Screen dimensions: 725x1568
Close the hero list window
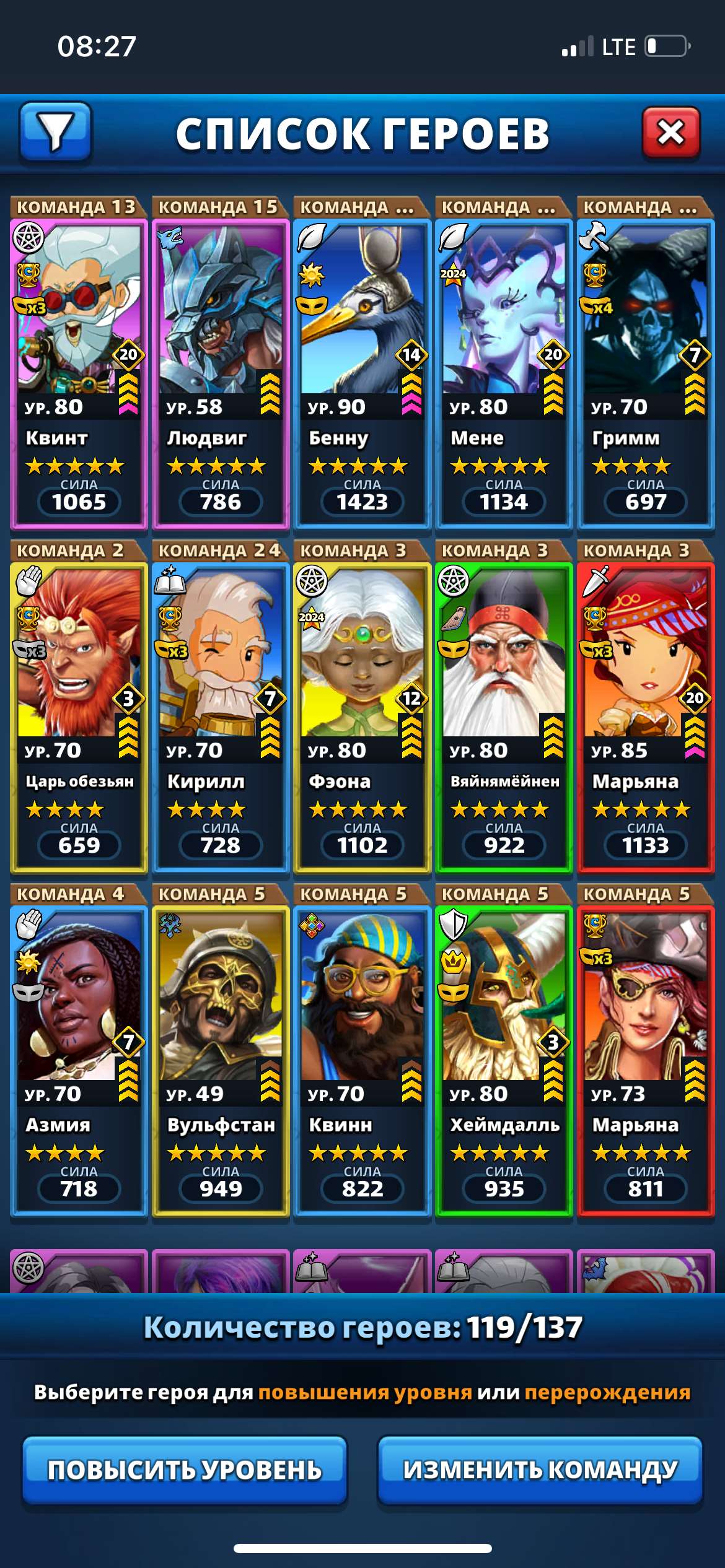click(x=671, y=132)
